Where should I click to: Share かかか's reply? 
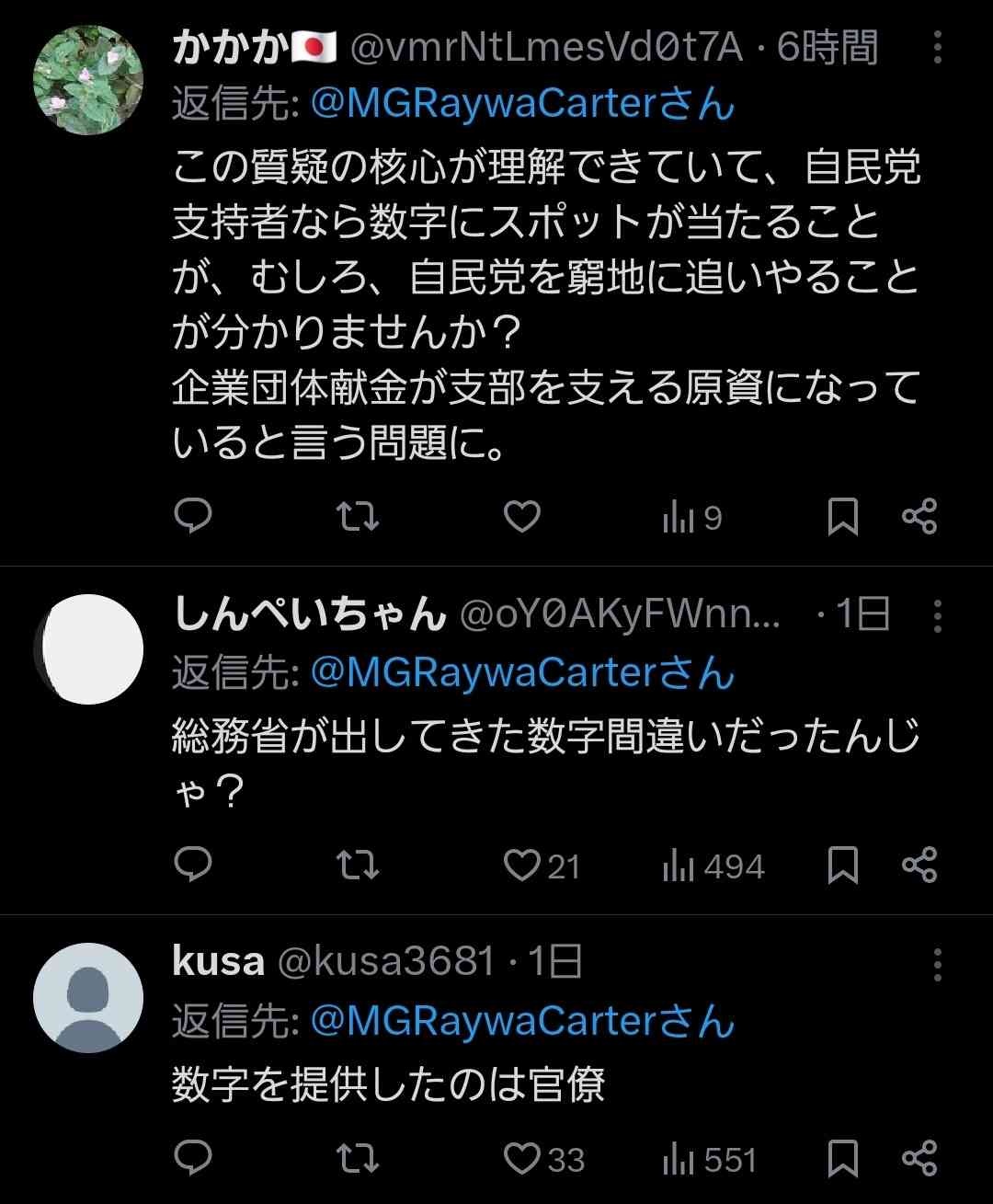(x=919, y=517)
